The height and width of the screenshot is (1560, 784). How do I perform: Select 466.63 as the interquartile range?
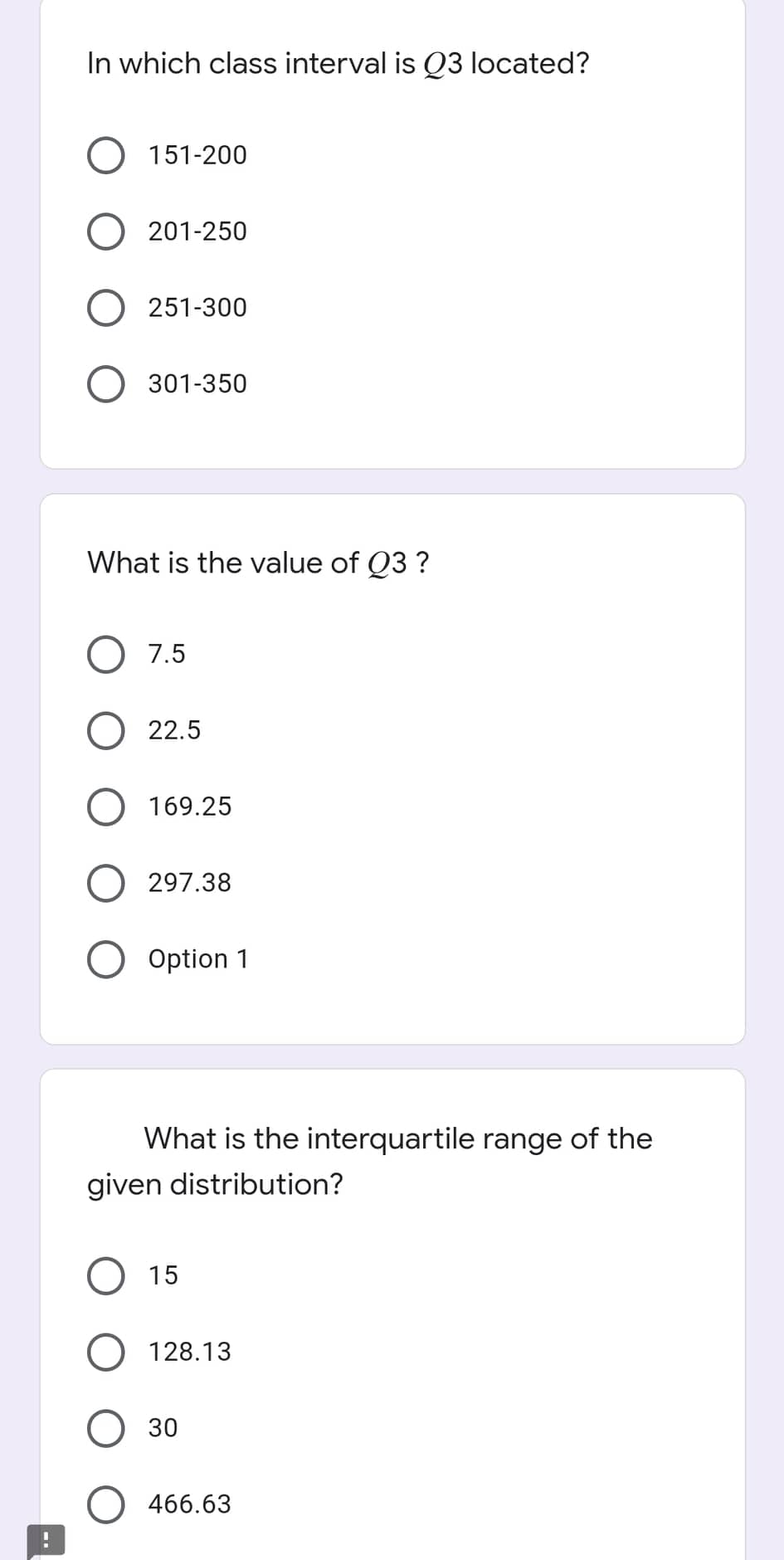coord(105,1504)
